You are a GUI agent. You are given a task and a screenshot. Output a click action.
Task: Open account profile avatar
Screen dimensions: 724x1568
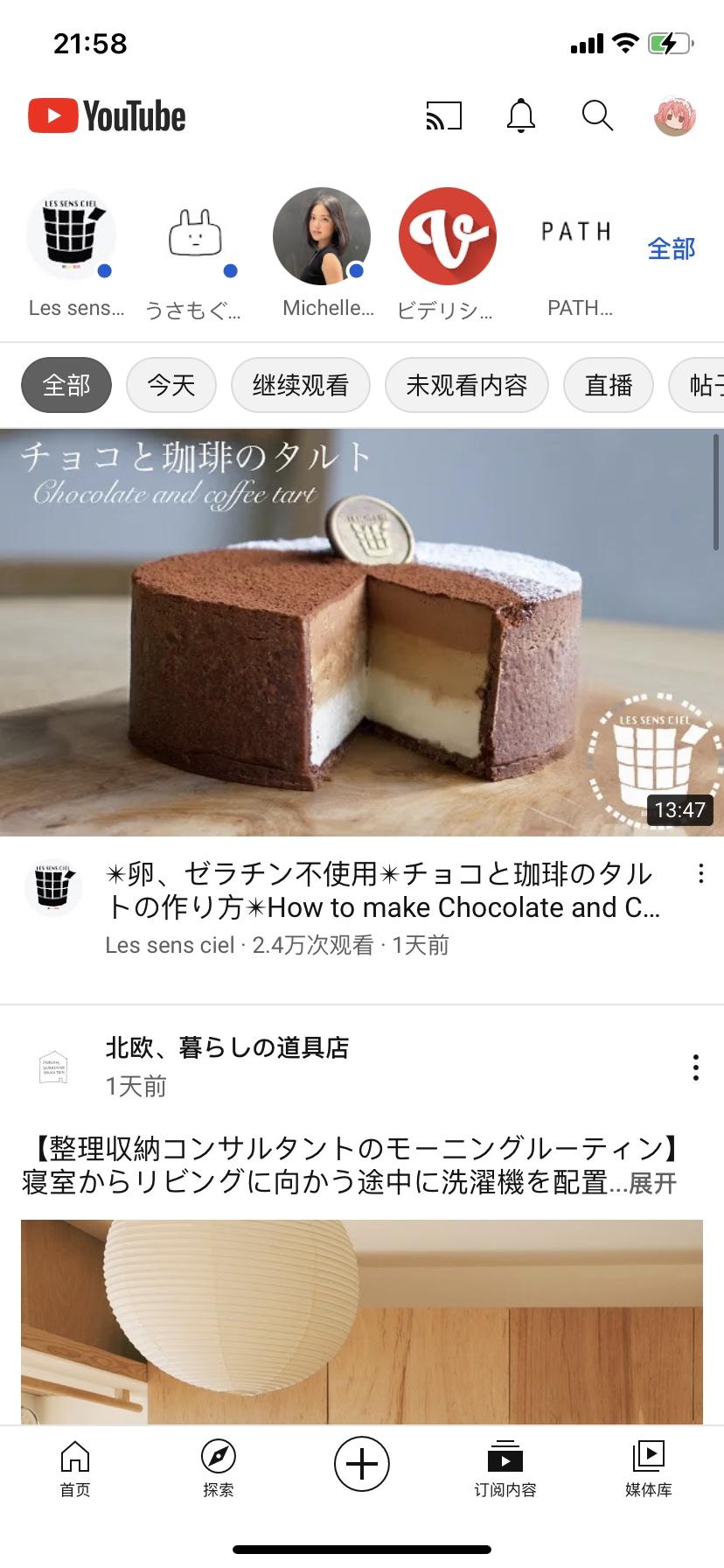point(674,116)
